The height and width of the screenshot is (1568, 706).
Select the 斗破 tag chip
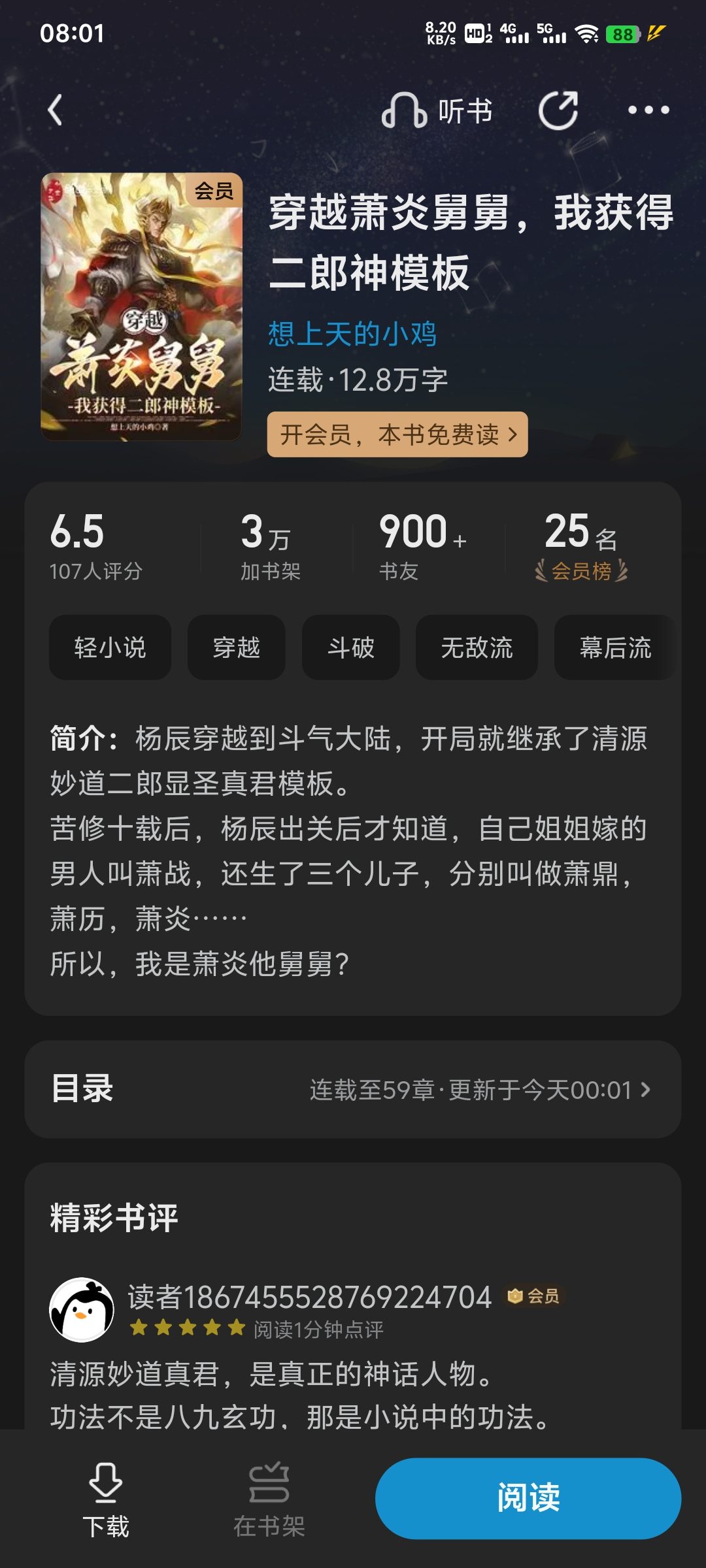(351, 647)
